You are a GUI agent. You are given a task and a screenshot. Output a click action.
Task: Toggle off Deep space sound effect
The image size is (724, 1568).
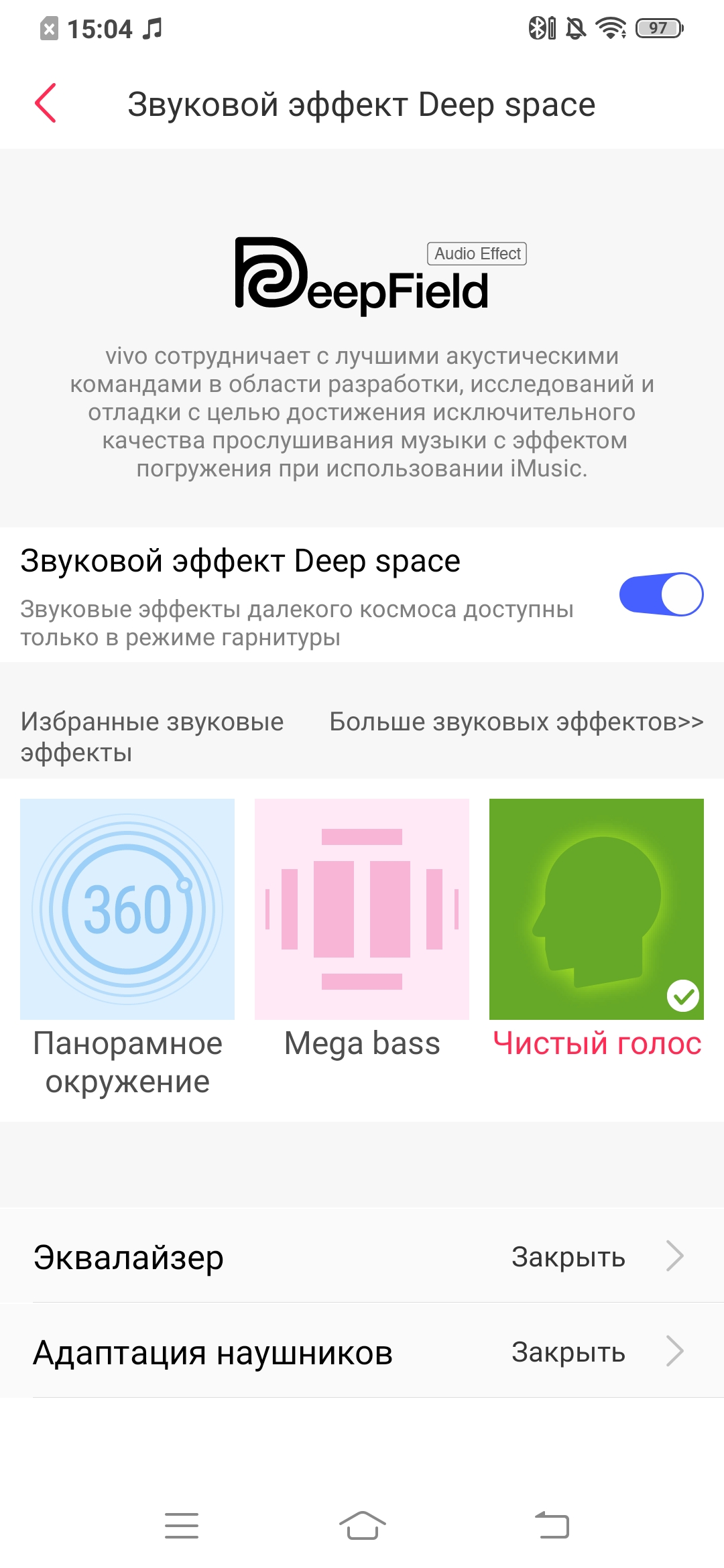(660, 594)
